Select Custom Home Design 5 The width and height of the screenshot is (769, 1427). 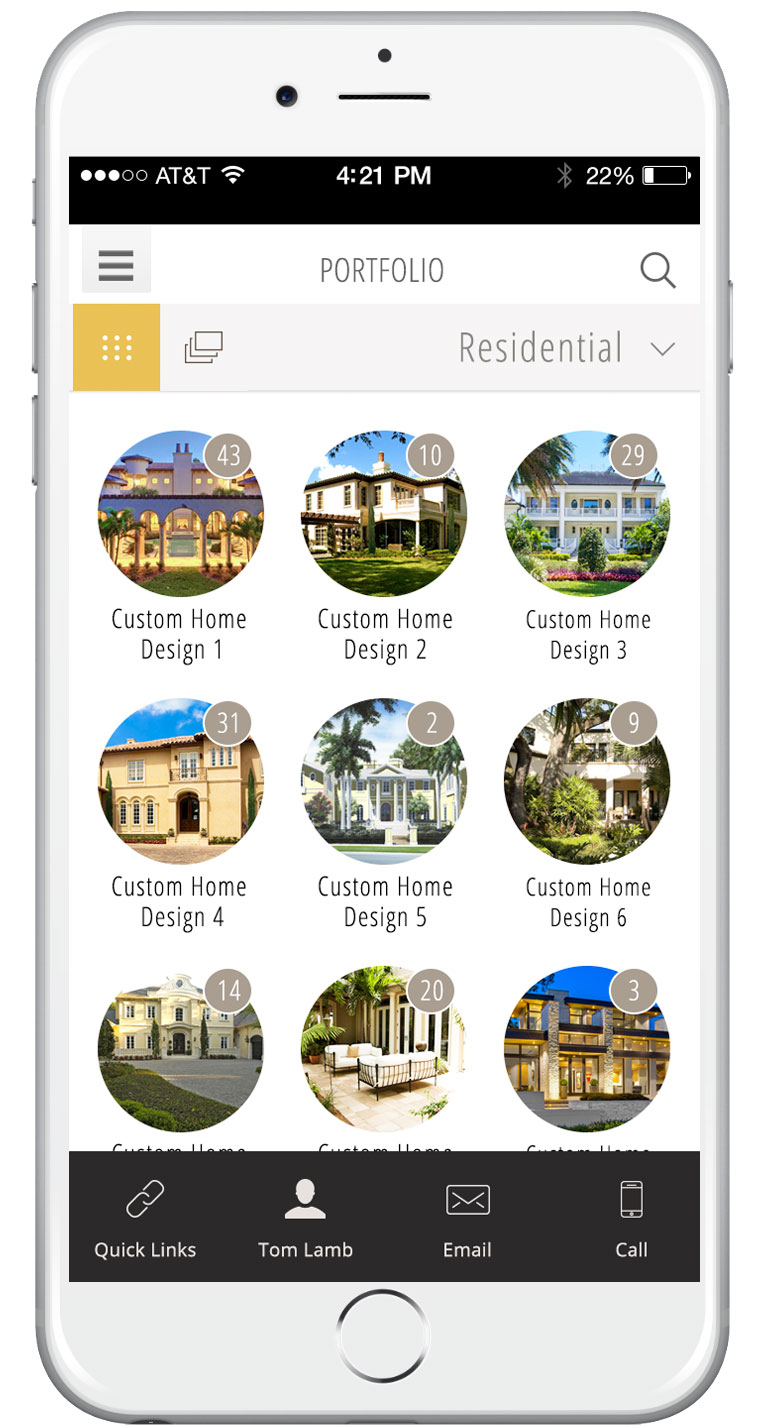384,782
